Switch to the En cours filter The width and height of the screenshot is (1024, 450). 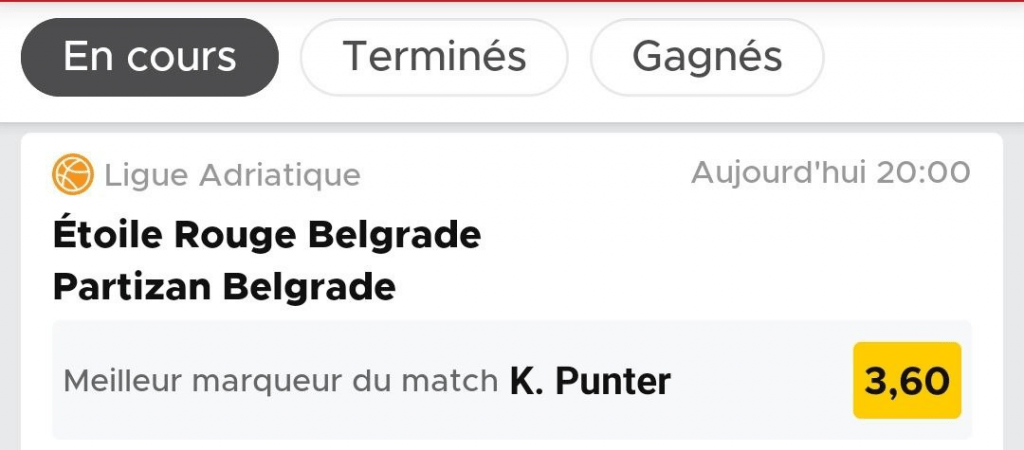coord(149,57)
